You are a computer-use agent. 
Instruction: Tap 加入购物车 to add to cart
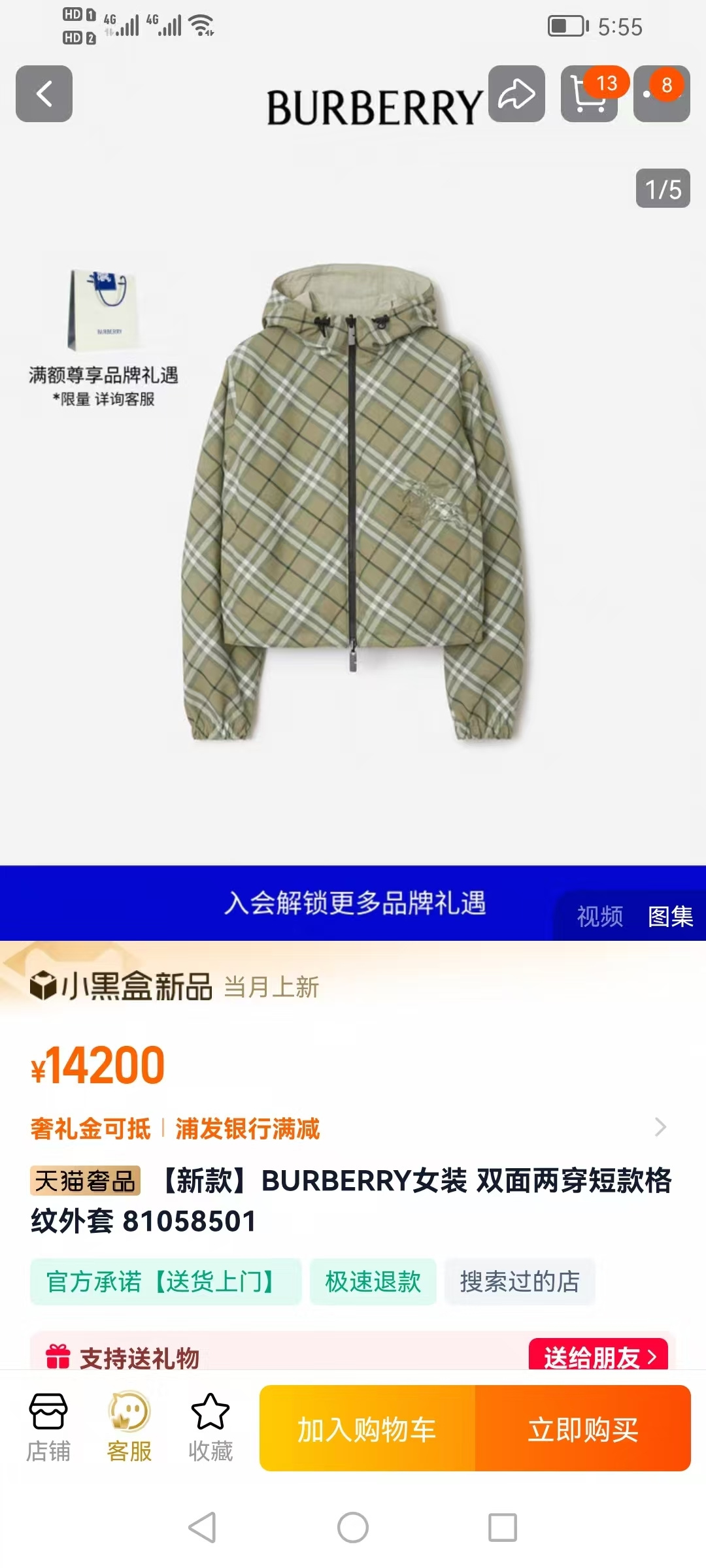point(367,1429)
